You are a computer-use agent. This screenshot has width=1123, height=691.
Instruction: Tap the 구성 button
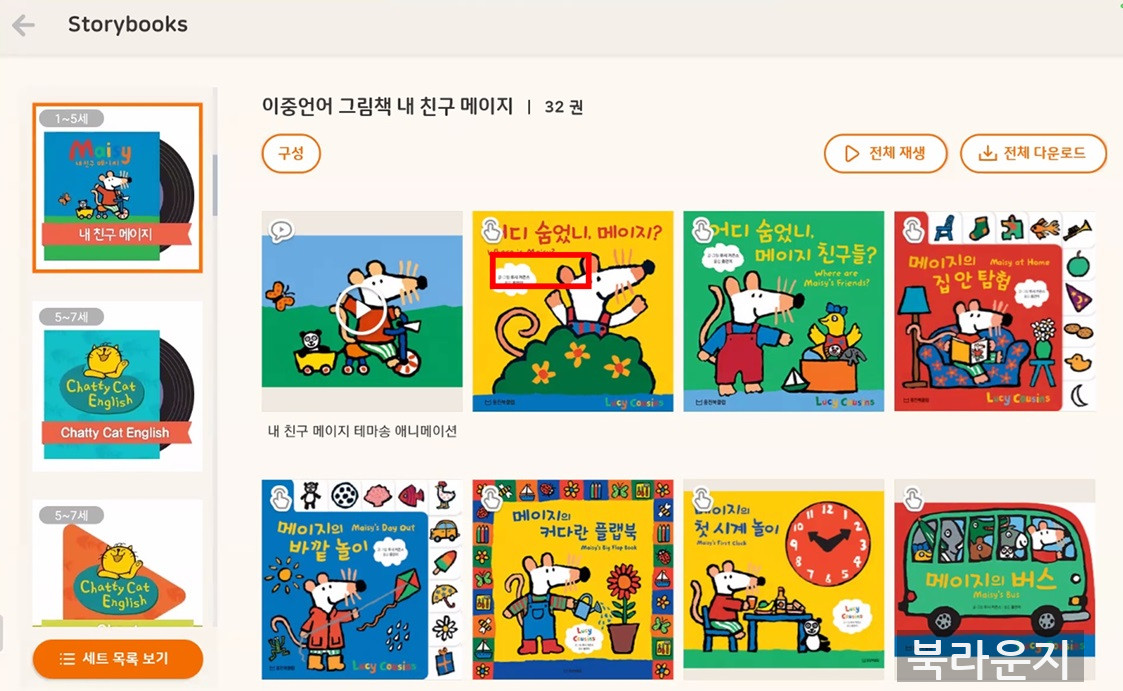[x=291, y=154]
